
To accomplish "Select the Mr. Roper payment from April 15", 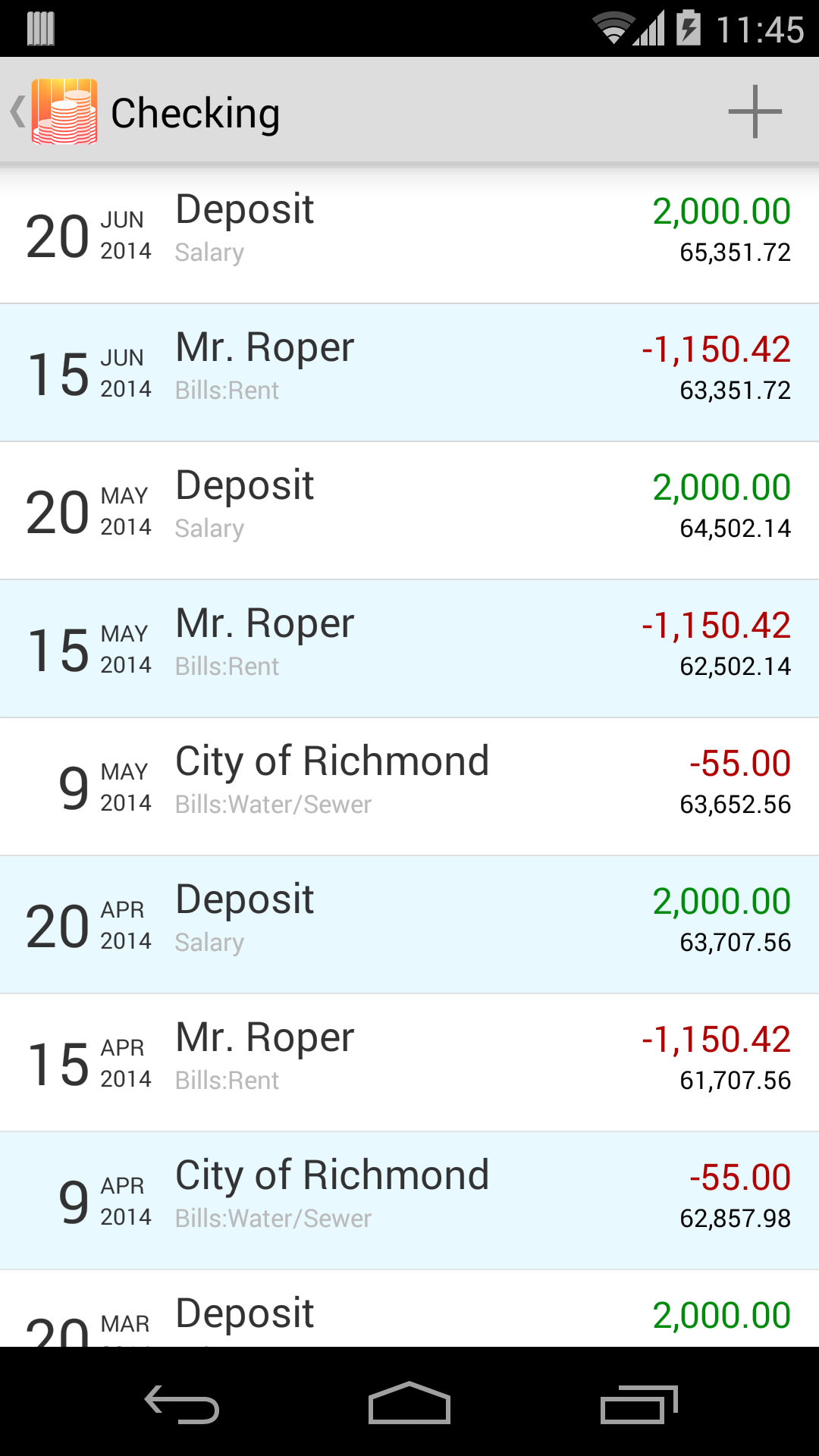I will click(x=409, y=1062).
